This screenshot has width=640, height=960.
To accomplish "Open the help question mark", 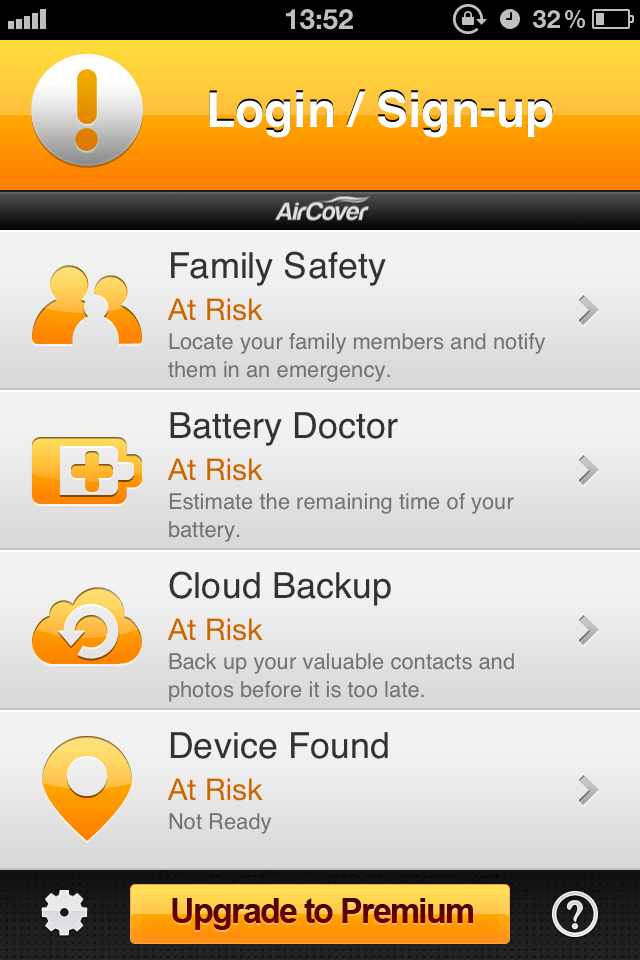I will pyautogui.click(x=575, y=913).
